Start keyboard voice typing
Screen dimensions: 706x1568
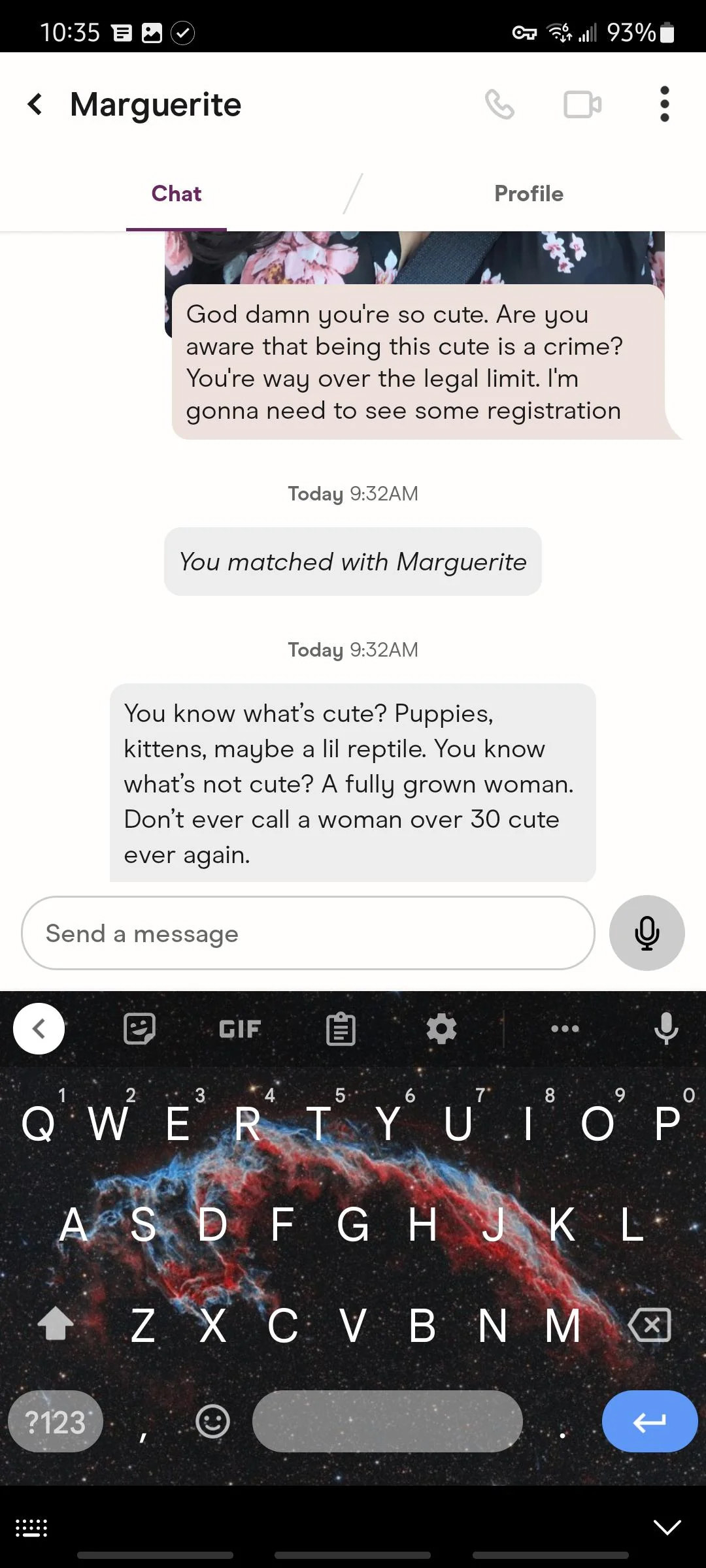click(x=665, y=1029)
